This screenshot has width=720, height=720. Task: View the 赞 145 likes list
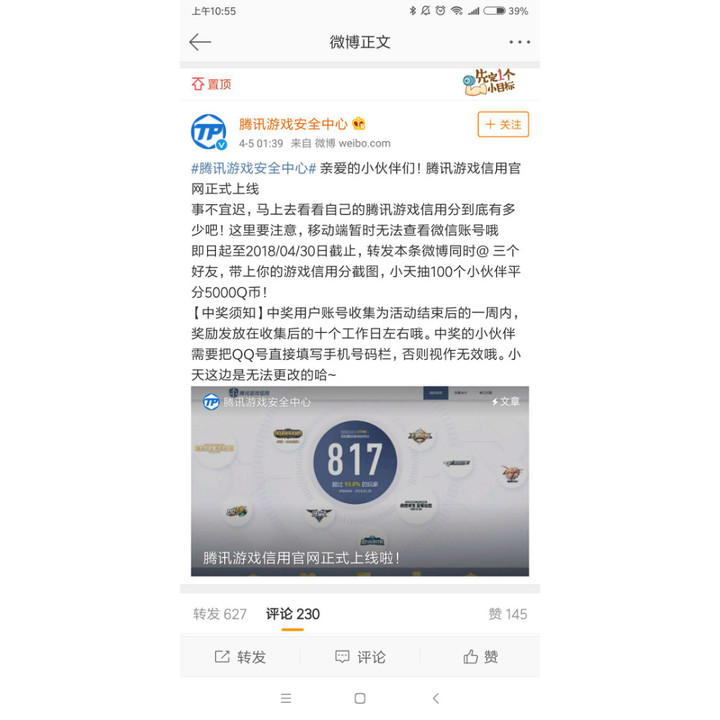click(507, 614)
